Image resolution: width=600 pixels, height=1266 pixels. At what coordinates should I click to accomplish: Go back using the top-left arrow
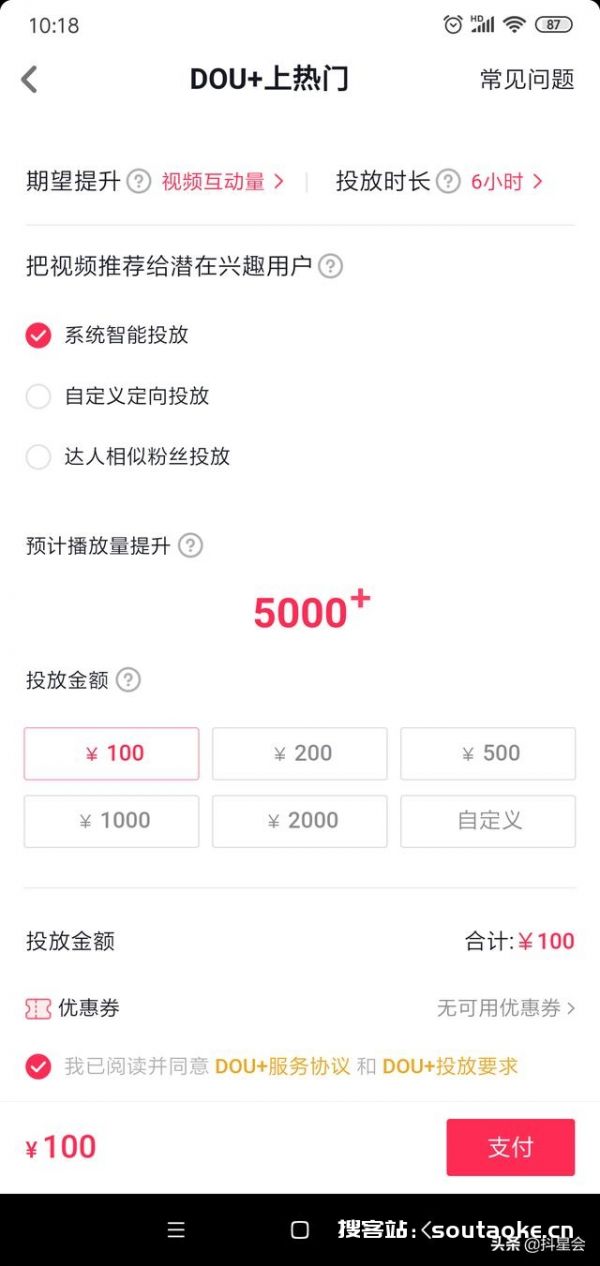30,80
